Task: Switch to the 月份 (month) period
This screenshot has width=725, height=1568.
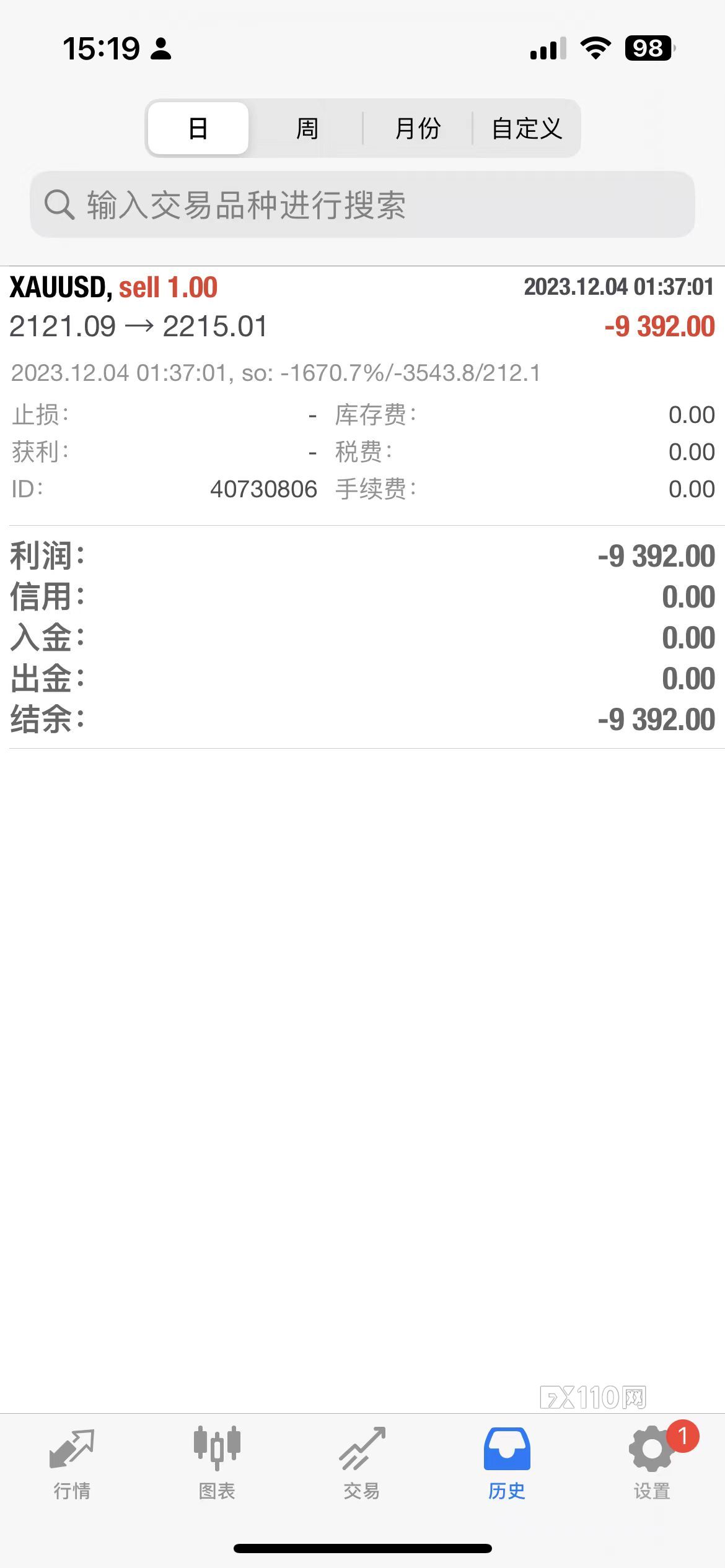Action: point(418,128)
